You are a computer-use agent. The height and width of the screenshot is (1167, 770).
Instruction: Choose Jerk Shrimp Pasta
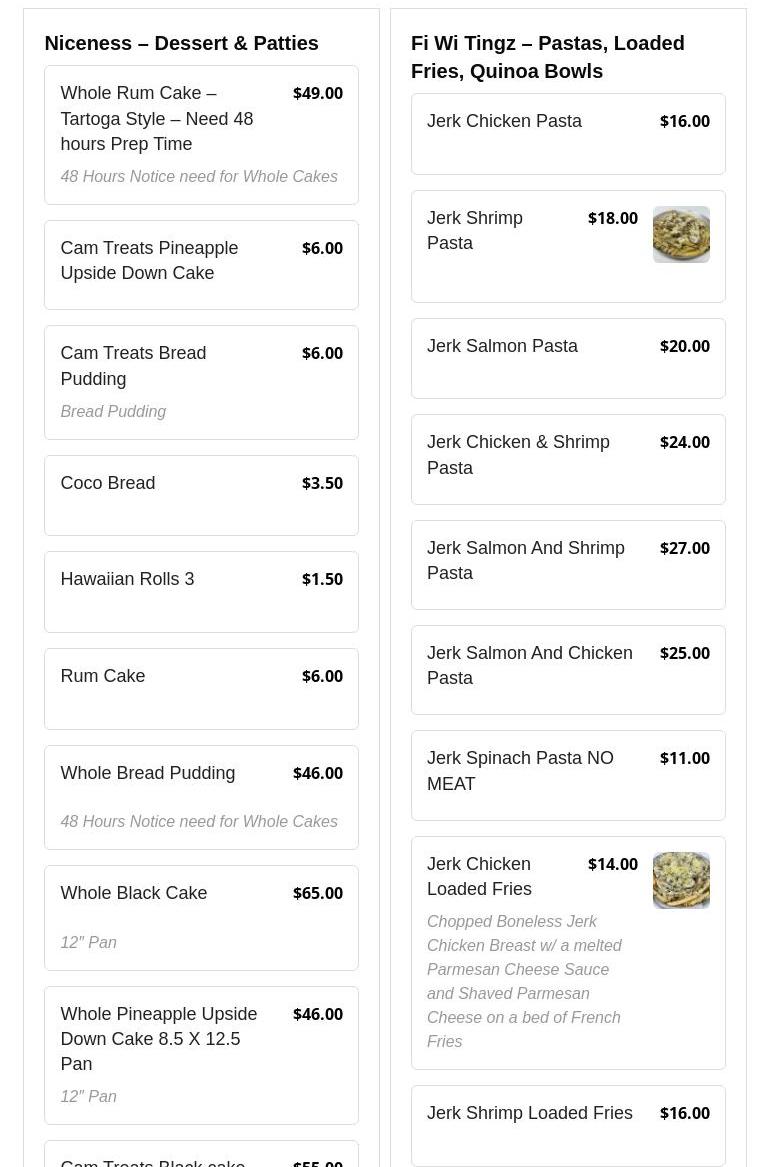[x=567, y=246]
